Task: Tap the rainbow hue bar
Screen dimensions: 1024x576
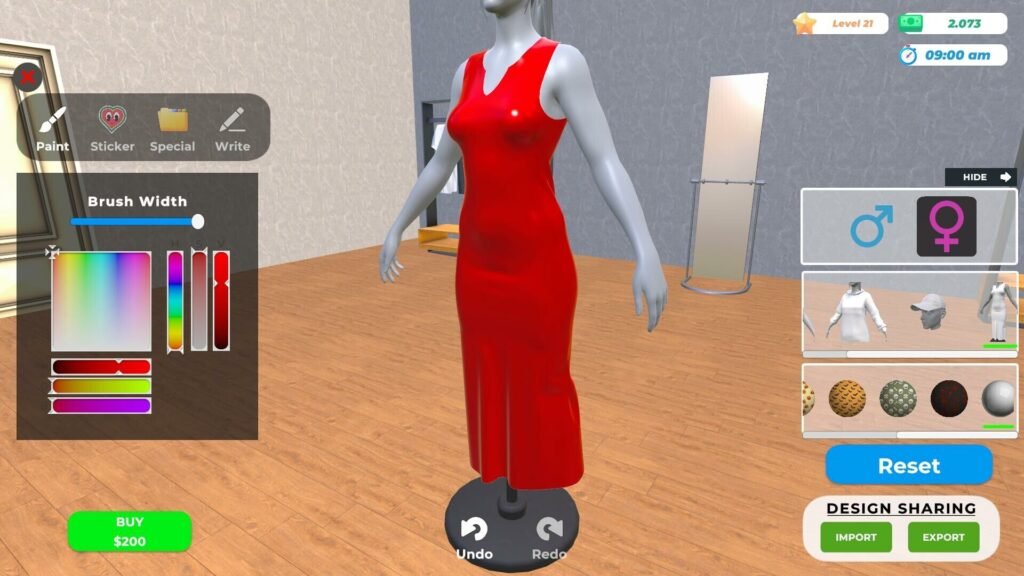Action: 175,301
